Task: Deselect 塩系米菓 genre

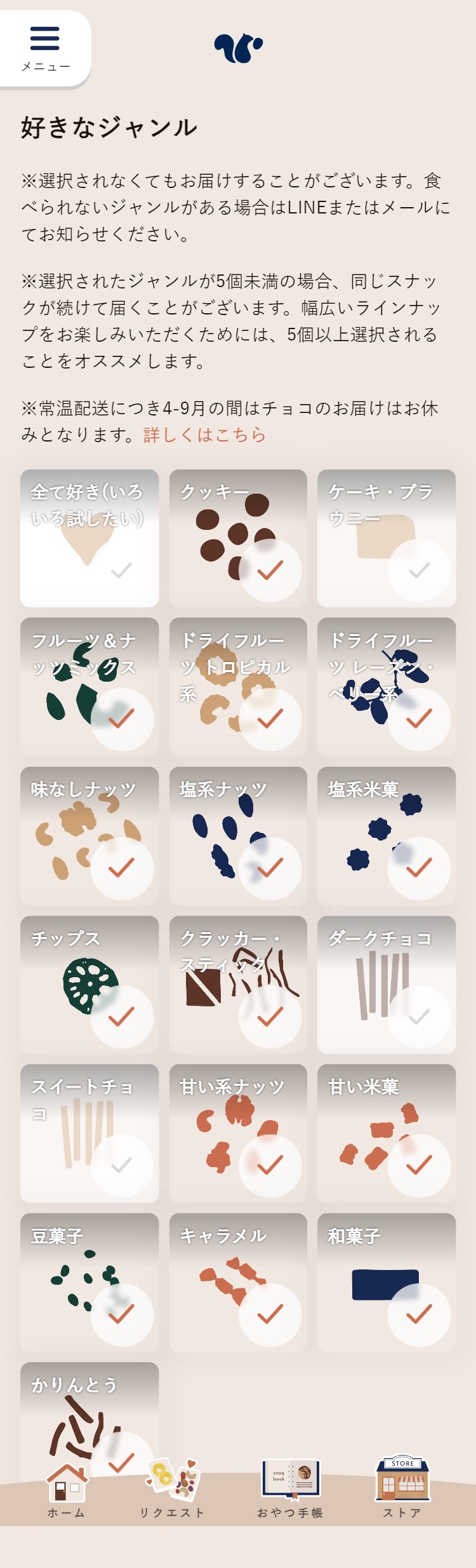Action: (387, 835)
